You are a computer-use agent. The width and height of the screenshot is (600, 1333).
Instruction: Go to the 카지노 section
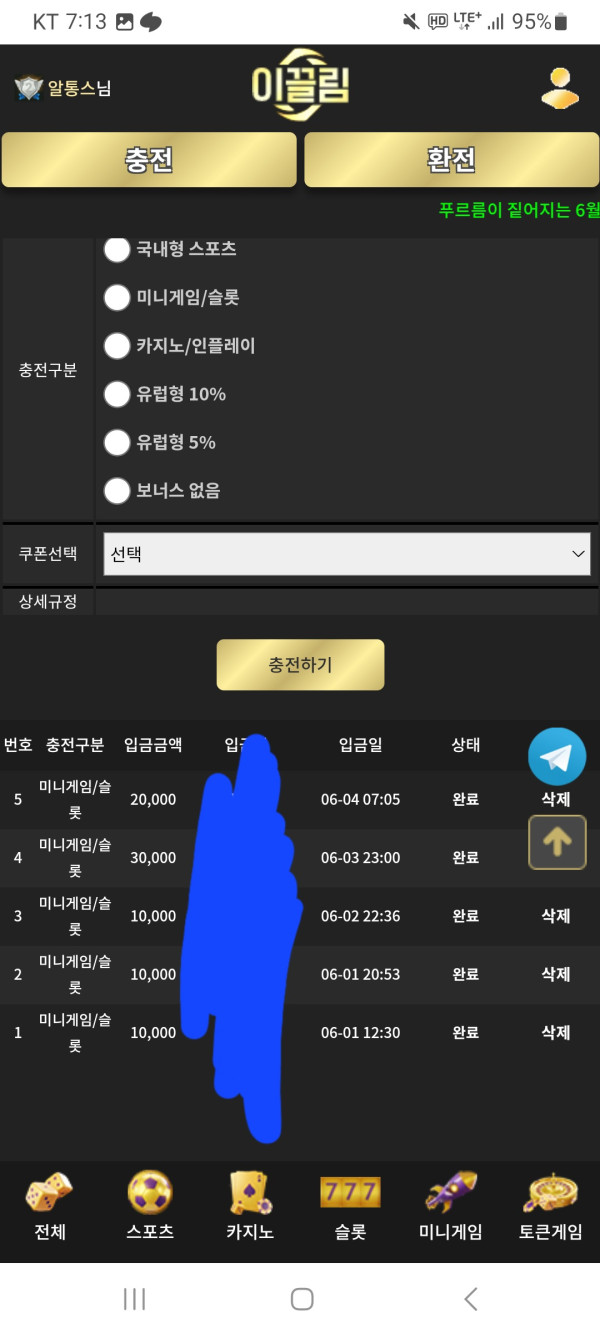click(x=250, y=1206)
